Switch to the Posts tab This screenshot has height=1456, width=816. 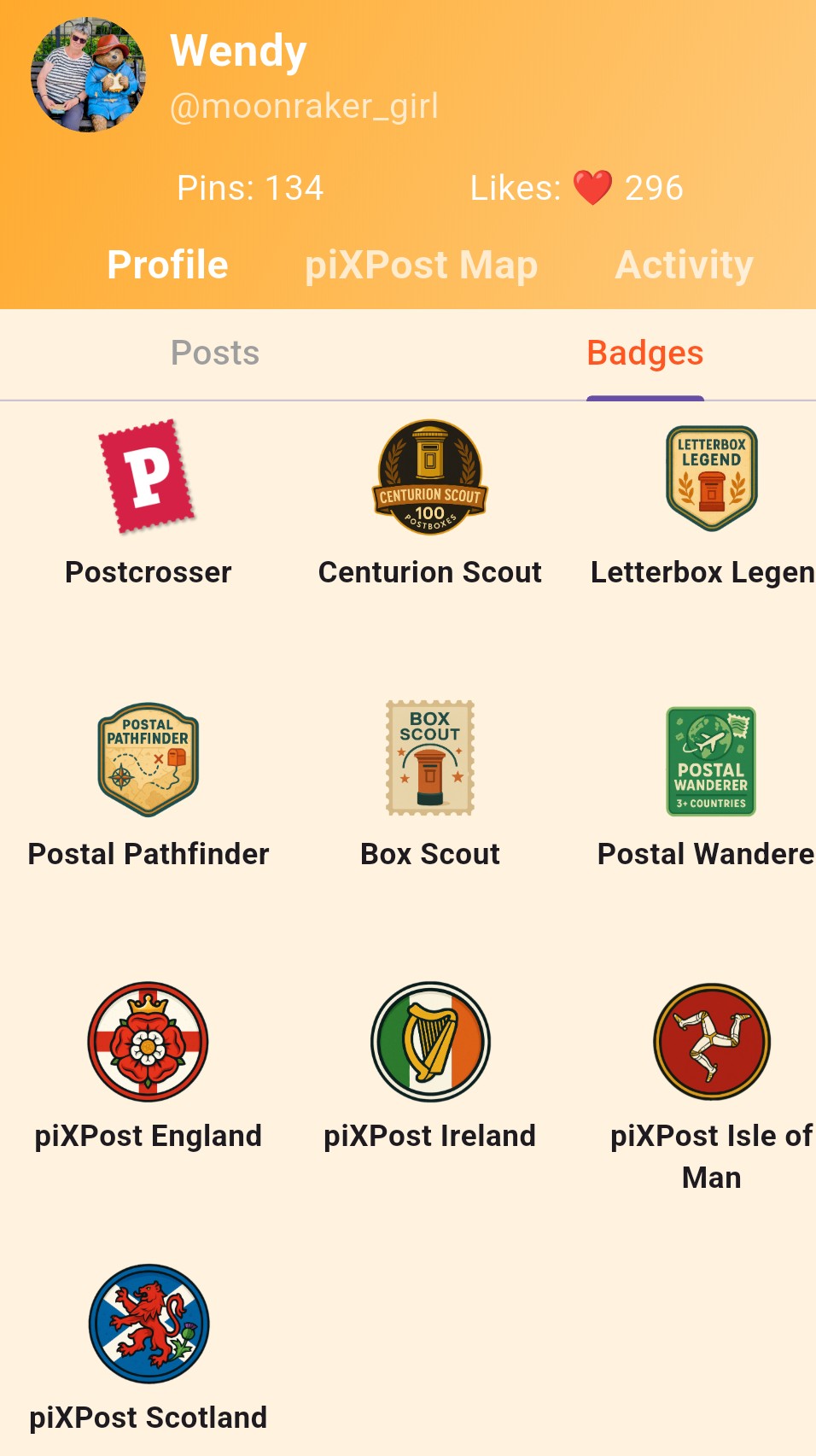[215, 354]
